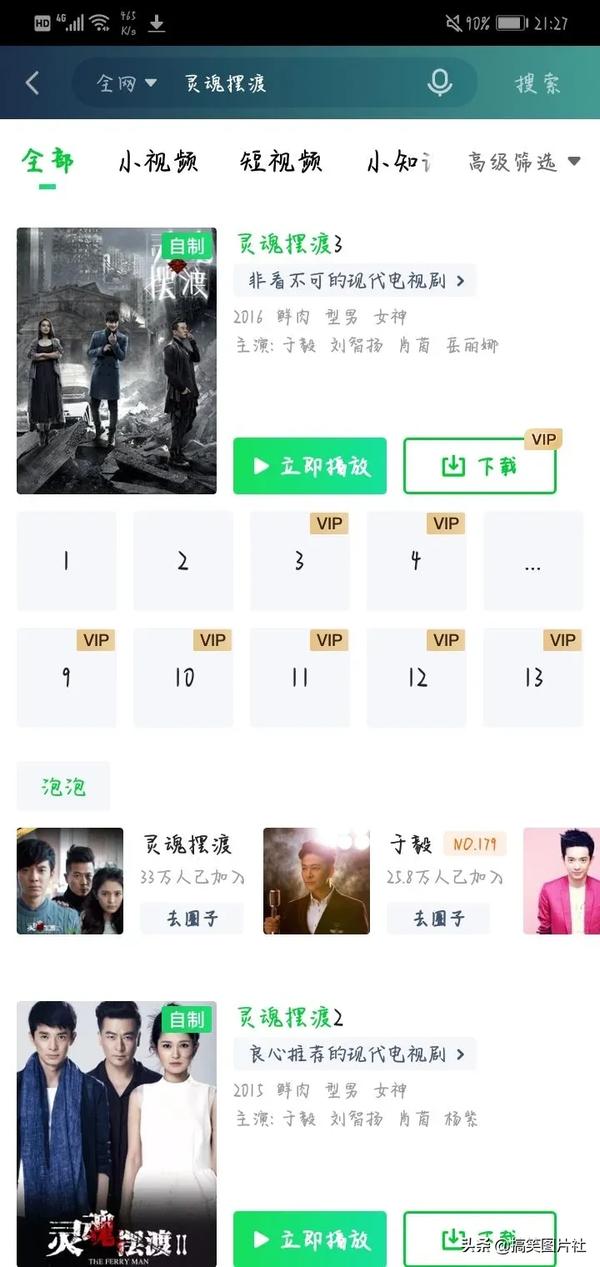
Task: Play 灵魂摆渡3 with 立即播放
Action: point(310,466)
